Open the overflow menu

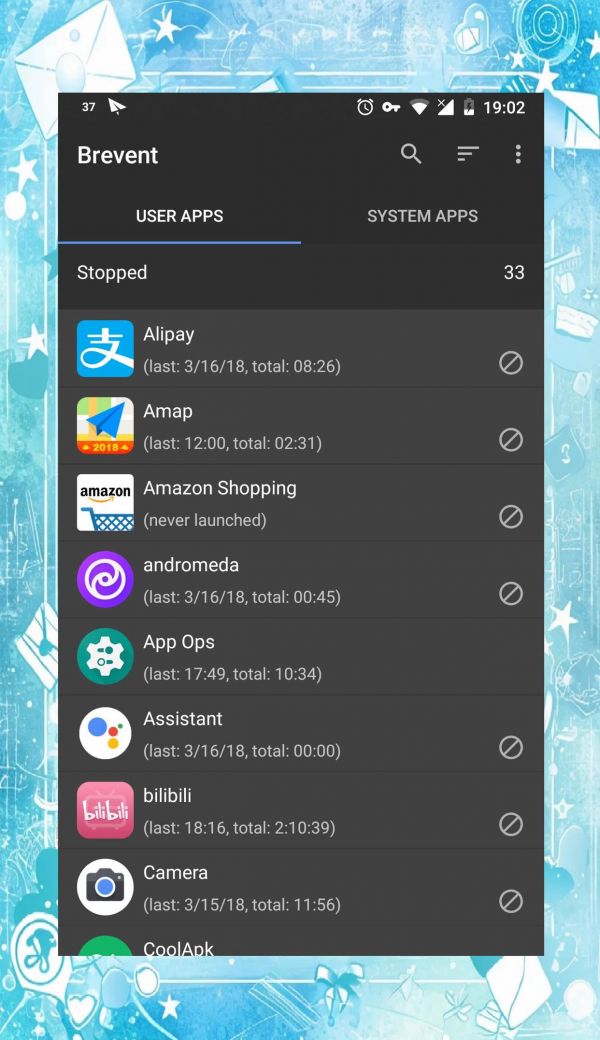coord(518,154)
